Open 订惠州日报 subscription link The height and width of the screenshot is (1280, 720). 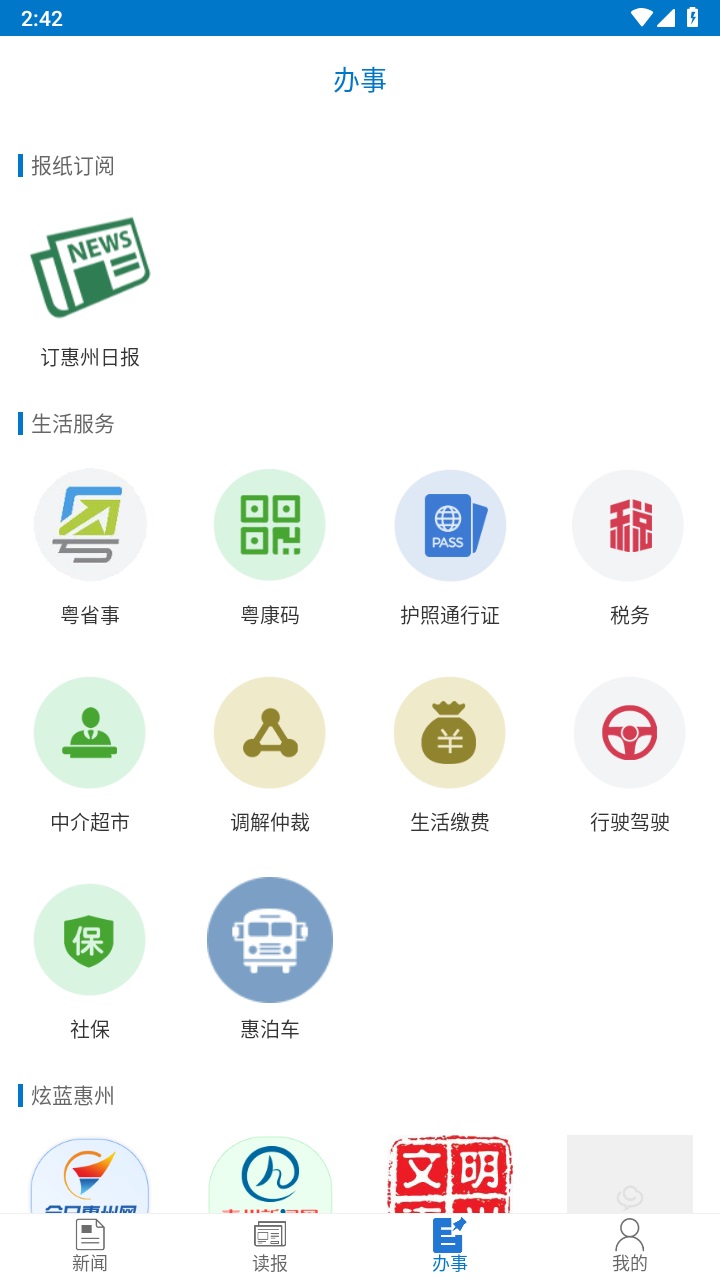[x=89, y=357]
